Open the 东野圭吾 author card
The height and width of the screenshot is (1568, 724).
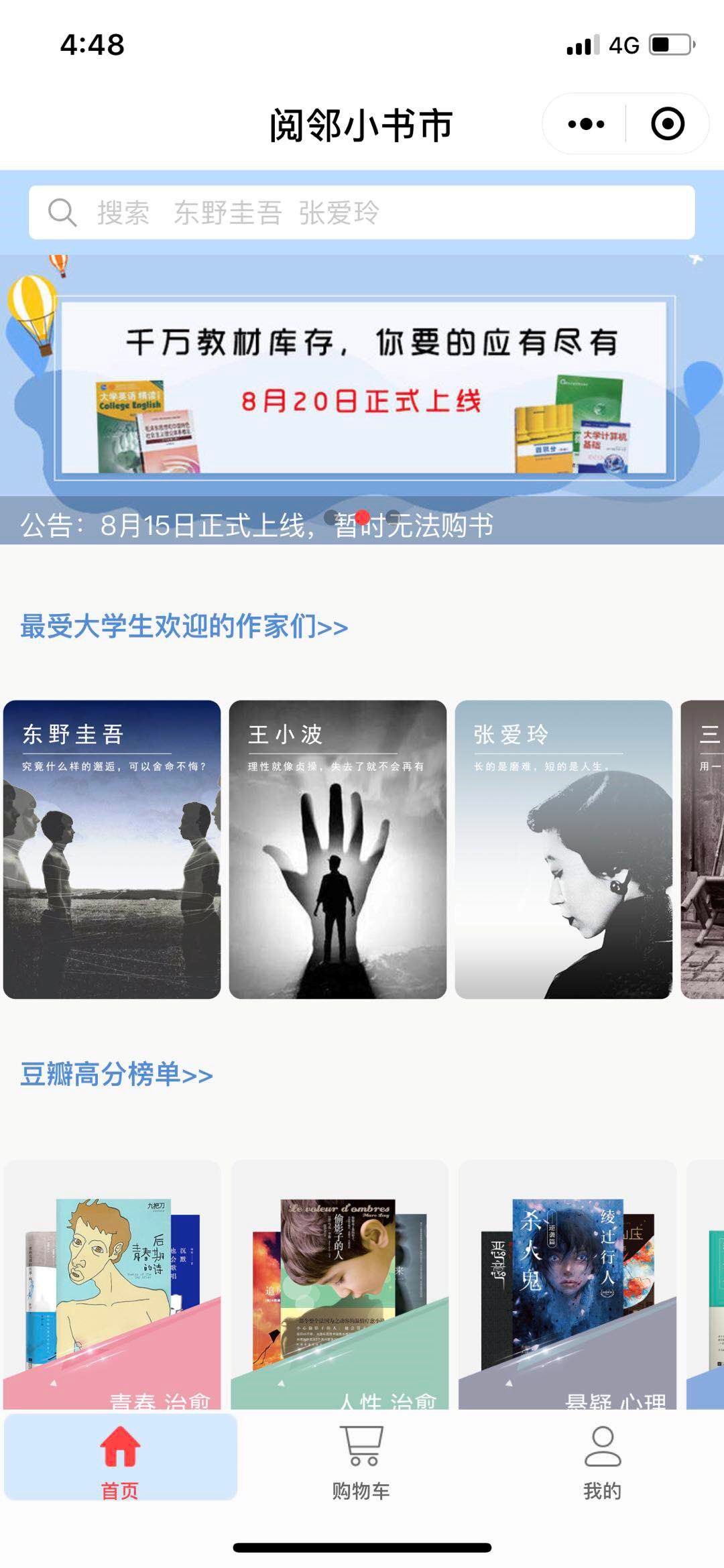tap(112, 849)
